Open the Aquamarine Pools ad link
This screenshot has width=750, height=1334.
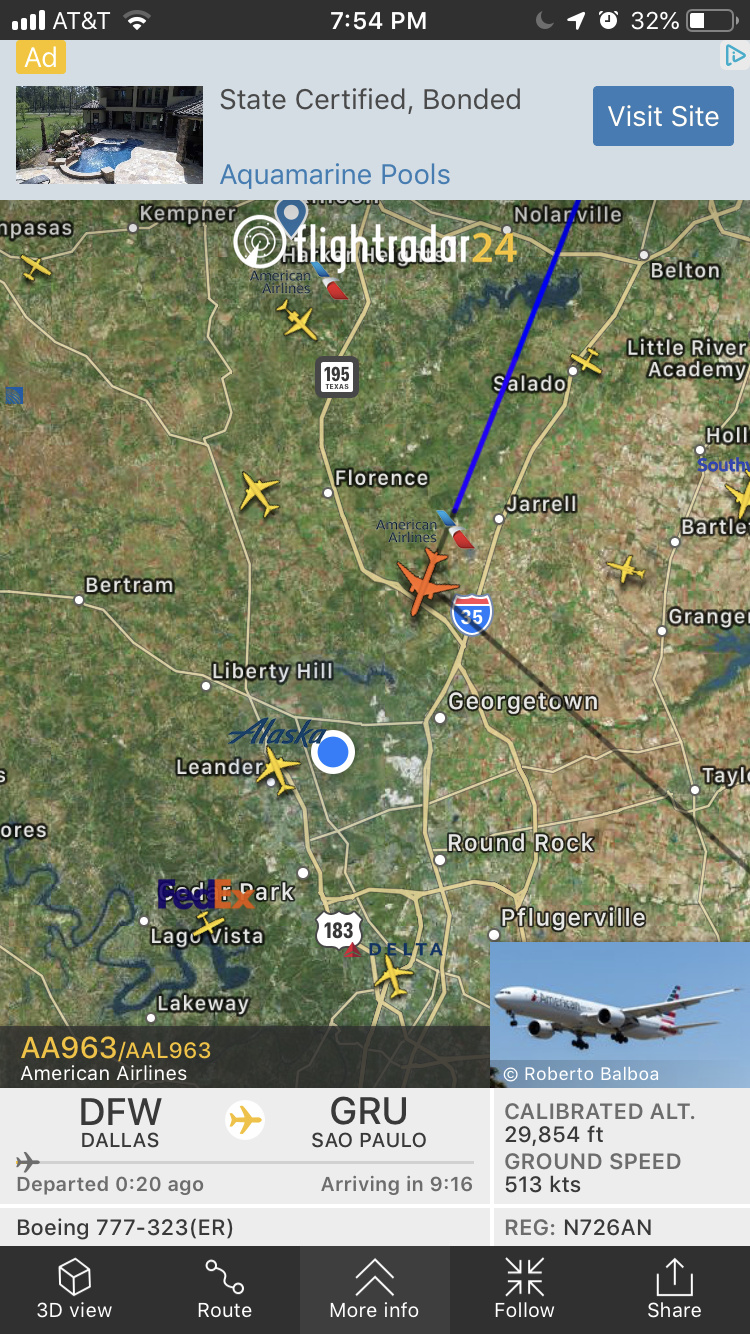335,174
